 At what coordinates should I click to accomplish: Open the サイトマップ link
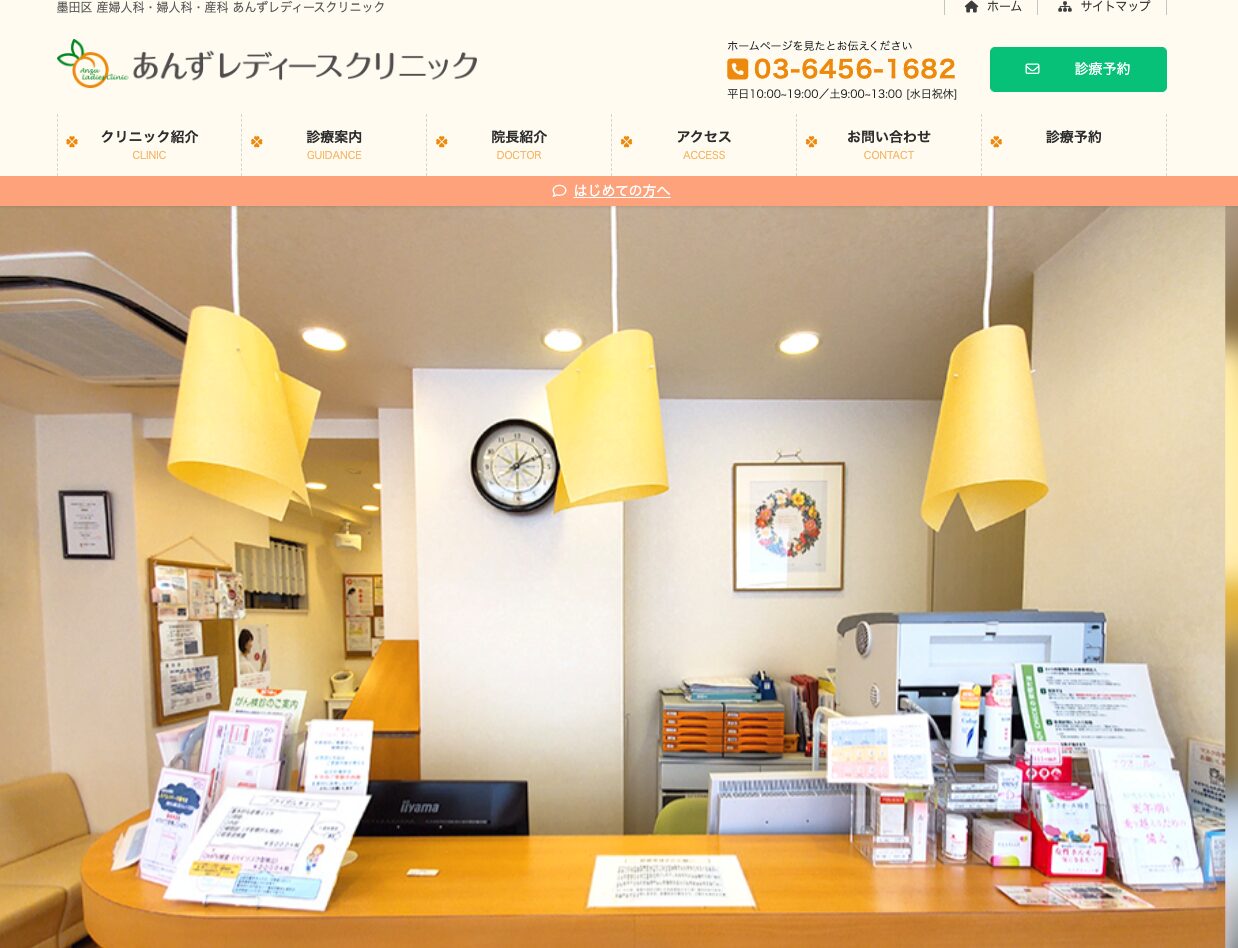click(1104, 7)
